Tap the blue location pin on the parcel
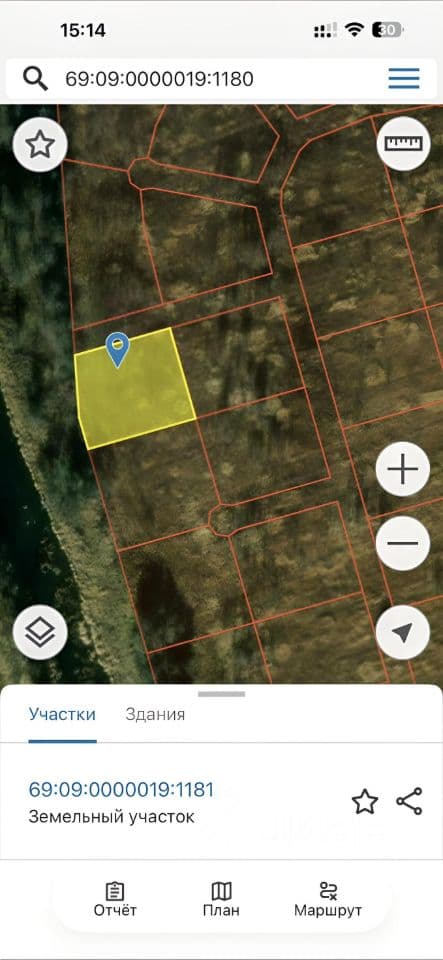 click(117, 350)
